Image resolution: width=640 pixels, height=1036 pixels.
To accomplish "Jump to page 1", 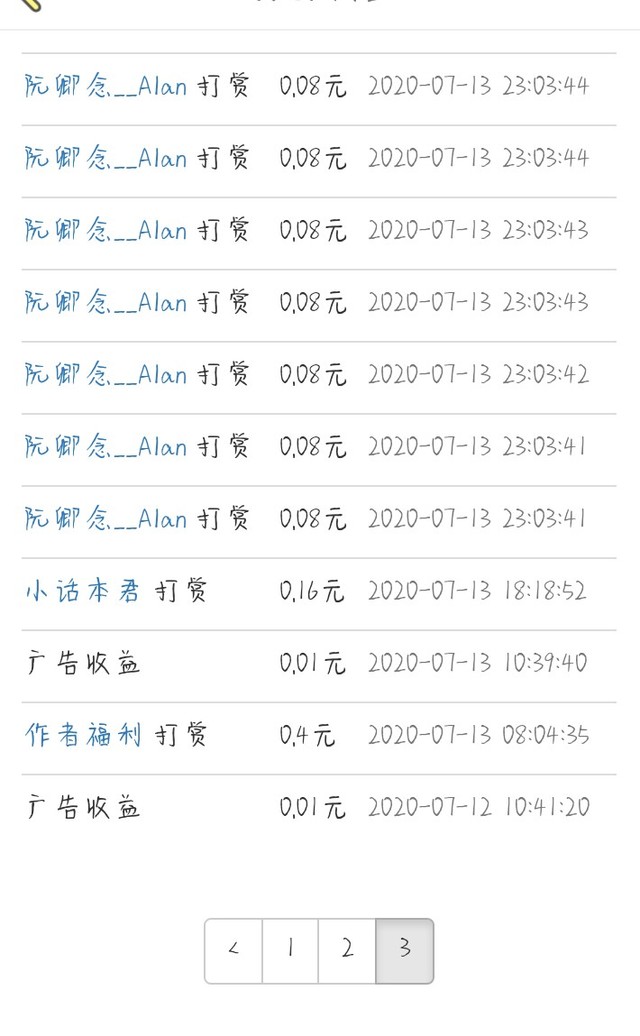I will 291,951.
